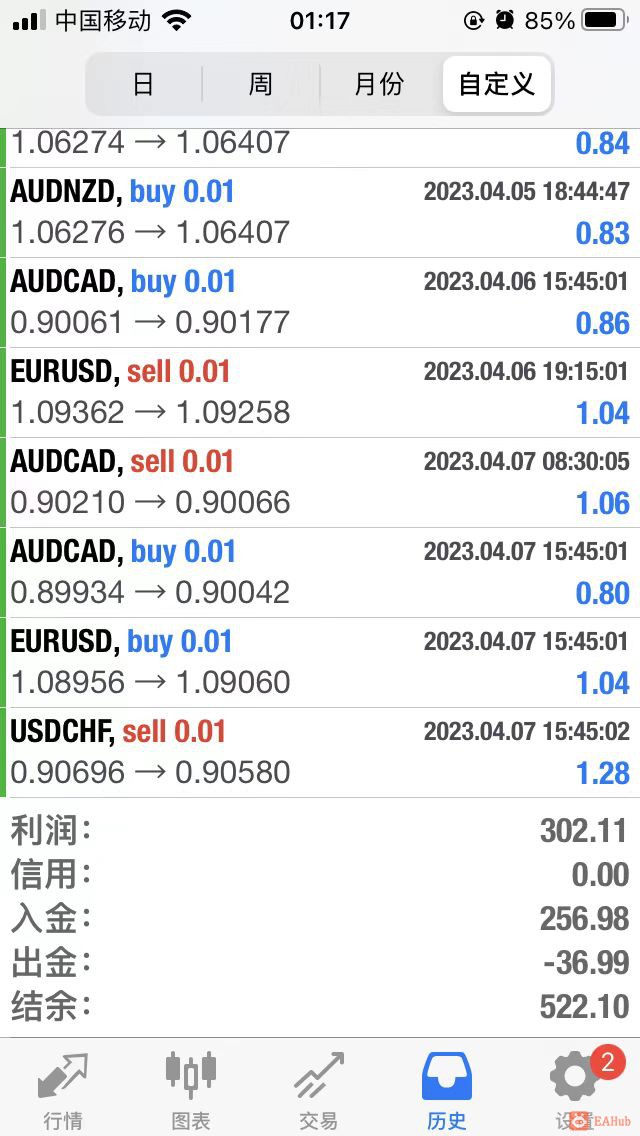The height and width of the screenshot is (1136, 640).
Task: Go to the 图表 chart tab
Action: (190, 1089)
